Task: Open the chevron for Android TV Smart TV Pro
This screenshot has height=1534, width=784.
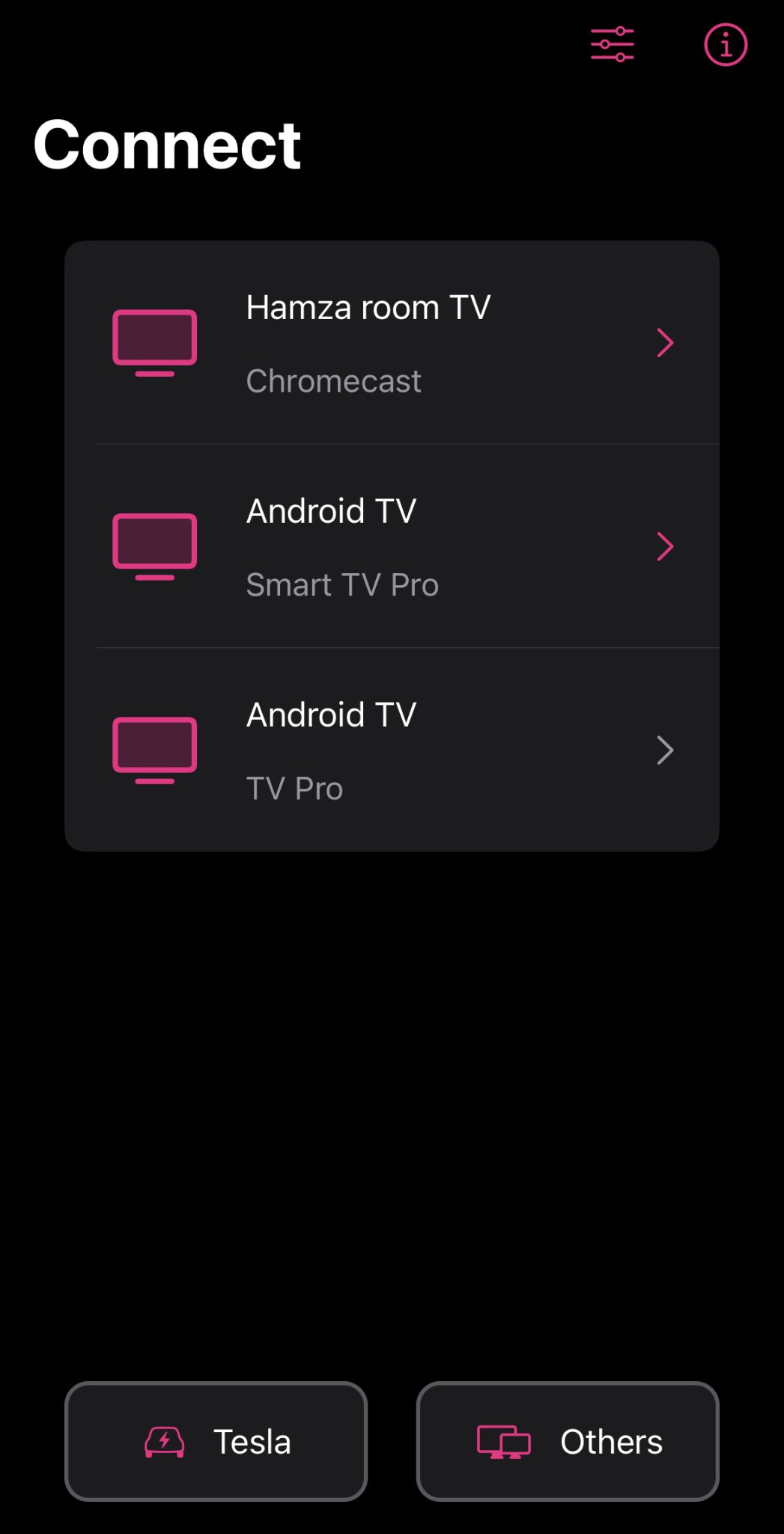Action: coord(666,547)
